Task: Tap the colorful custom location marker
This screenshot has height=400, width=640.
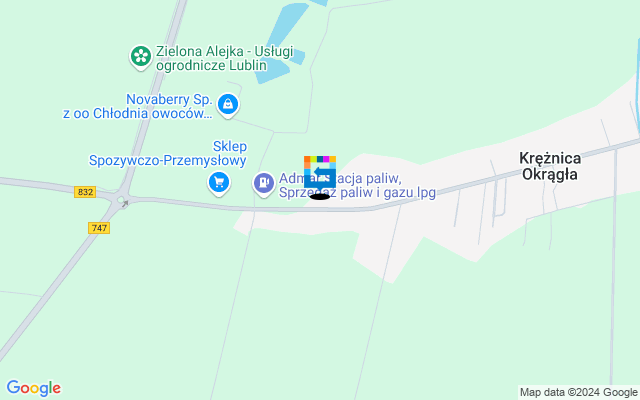Action: click(x=320, y=172)
